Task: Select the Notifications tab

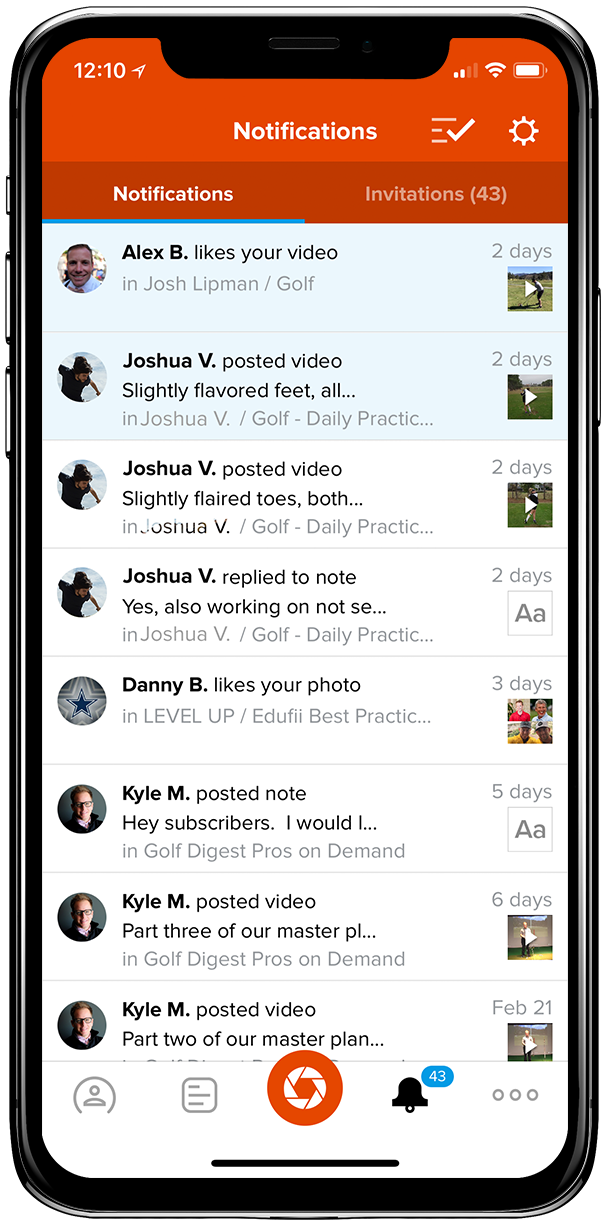Action: (173, 194)
